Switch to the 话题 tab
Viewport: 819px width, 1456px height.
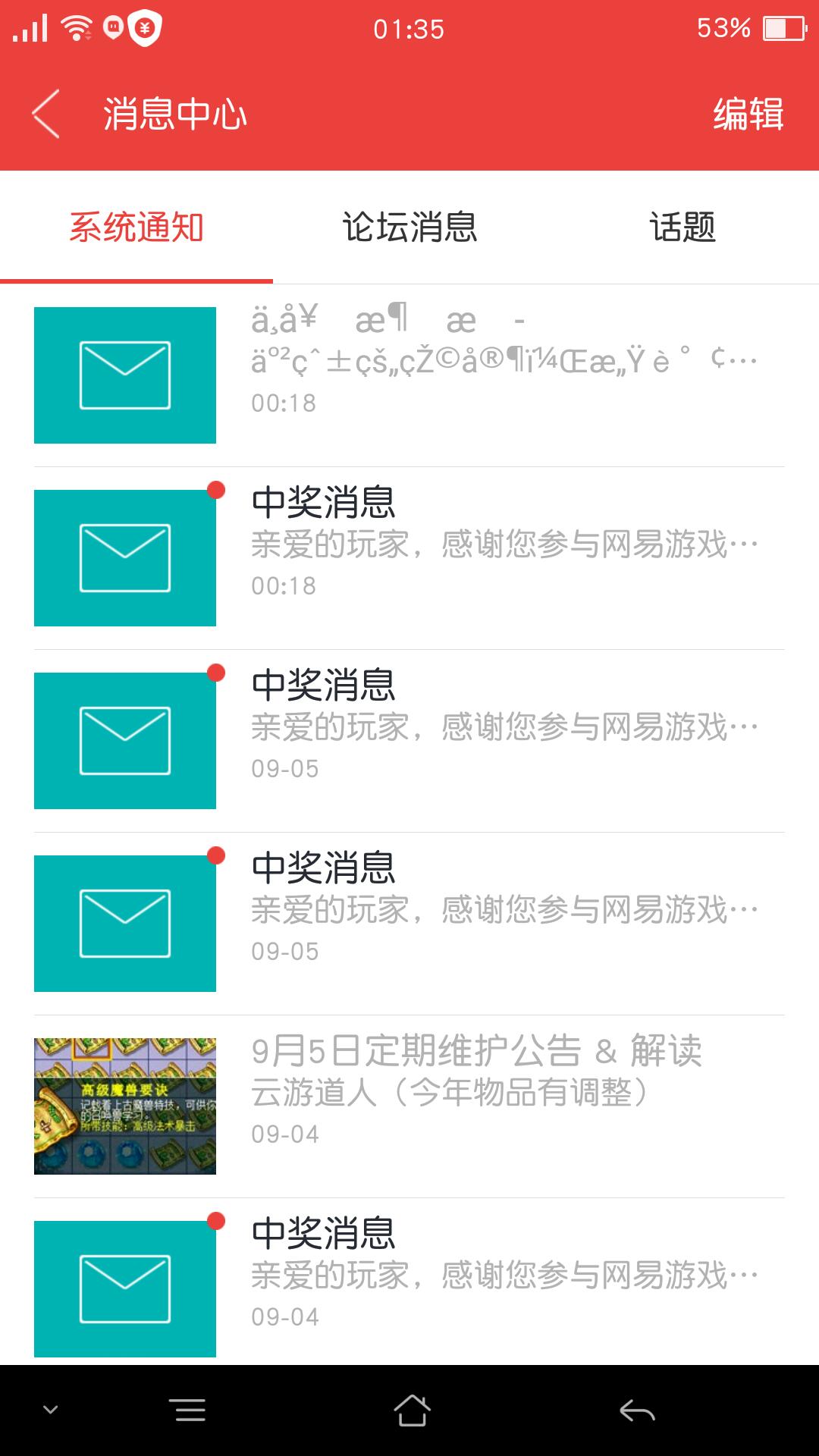click(682, 227)
